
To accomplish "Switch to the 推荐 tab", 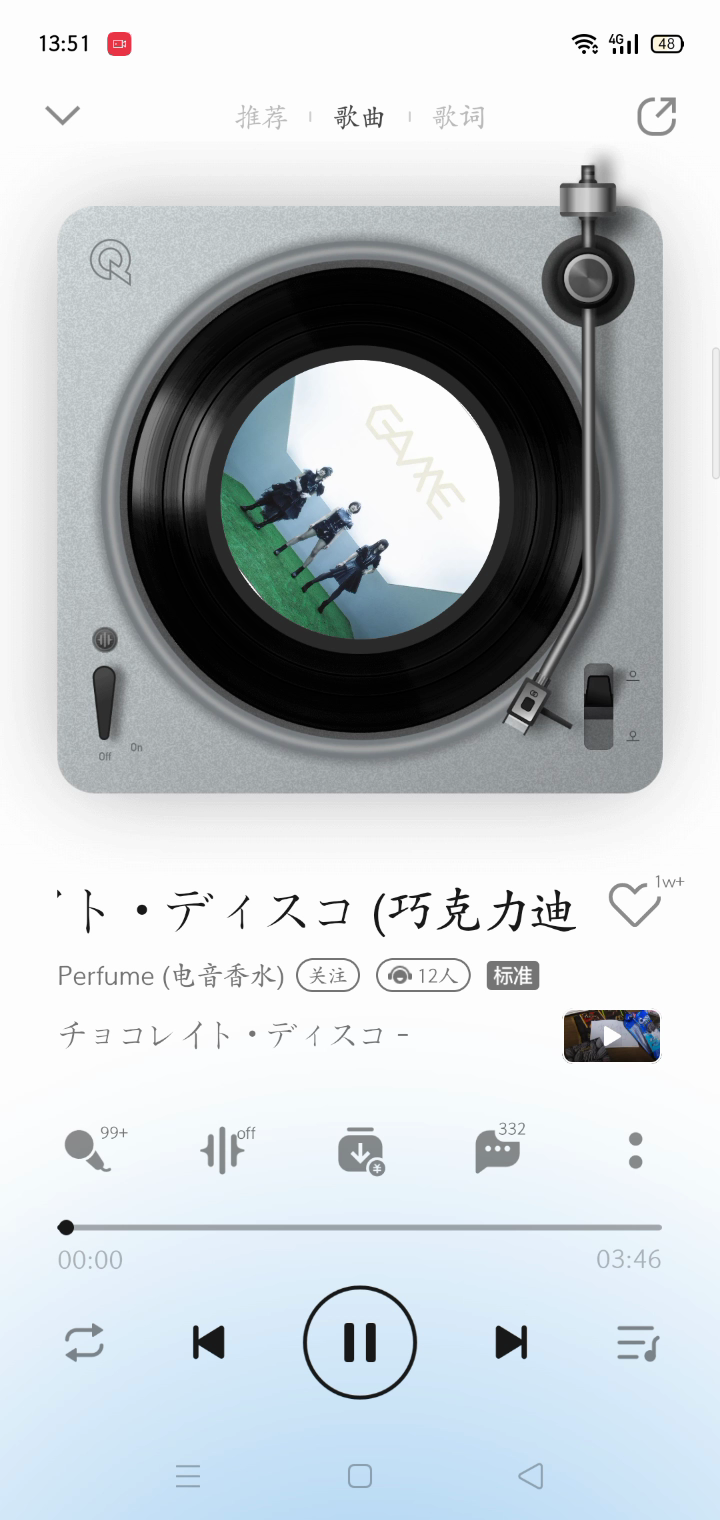I will [262, 117].
